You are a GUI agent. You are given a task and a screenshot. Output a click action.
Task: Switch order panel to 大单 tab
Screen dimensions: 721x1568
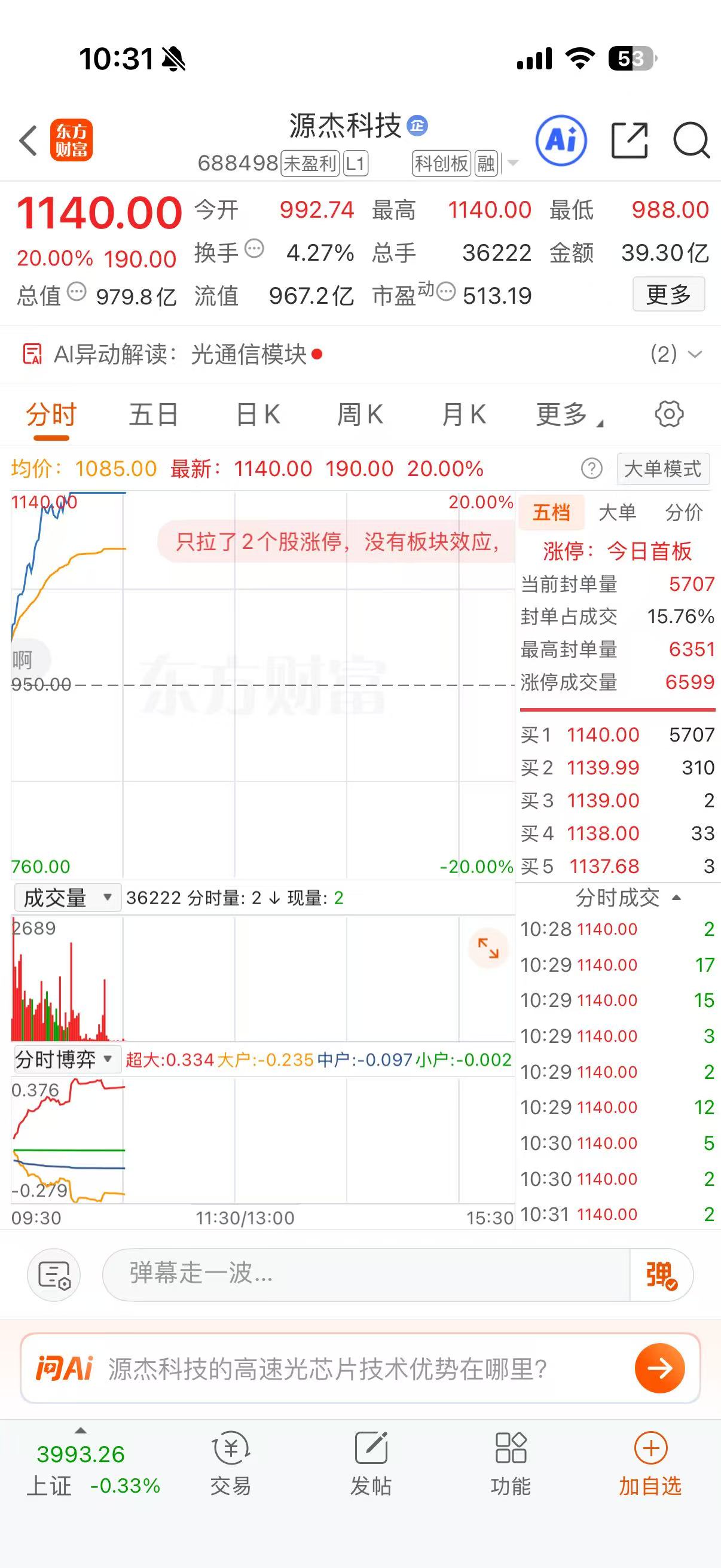pyautogui.click(x=617, y=513)
